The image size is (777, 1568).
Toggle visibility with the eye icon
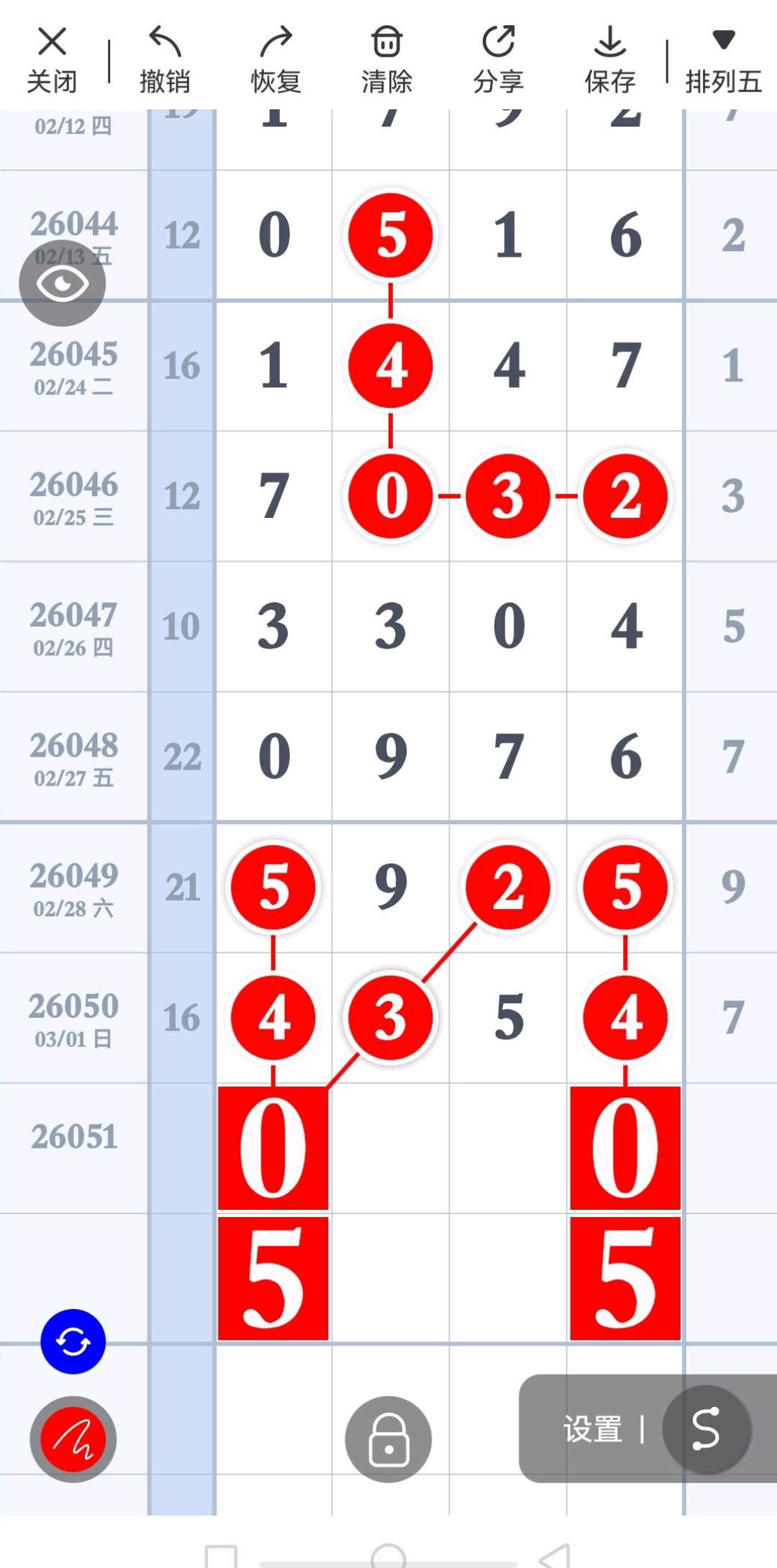pos(63,283)
